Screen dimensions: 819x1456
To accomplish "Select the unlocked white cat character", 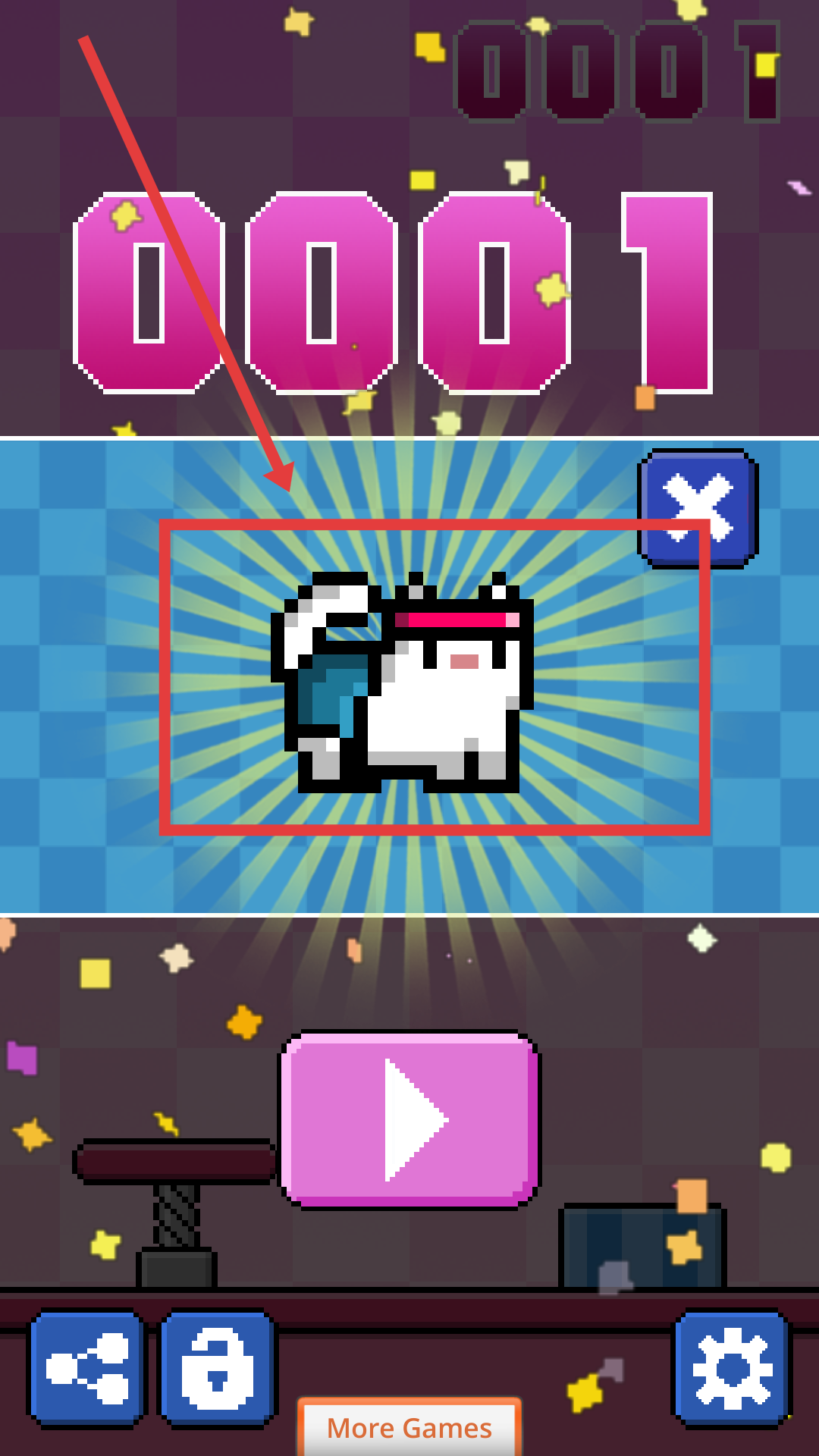I will (402, 682).
